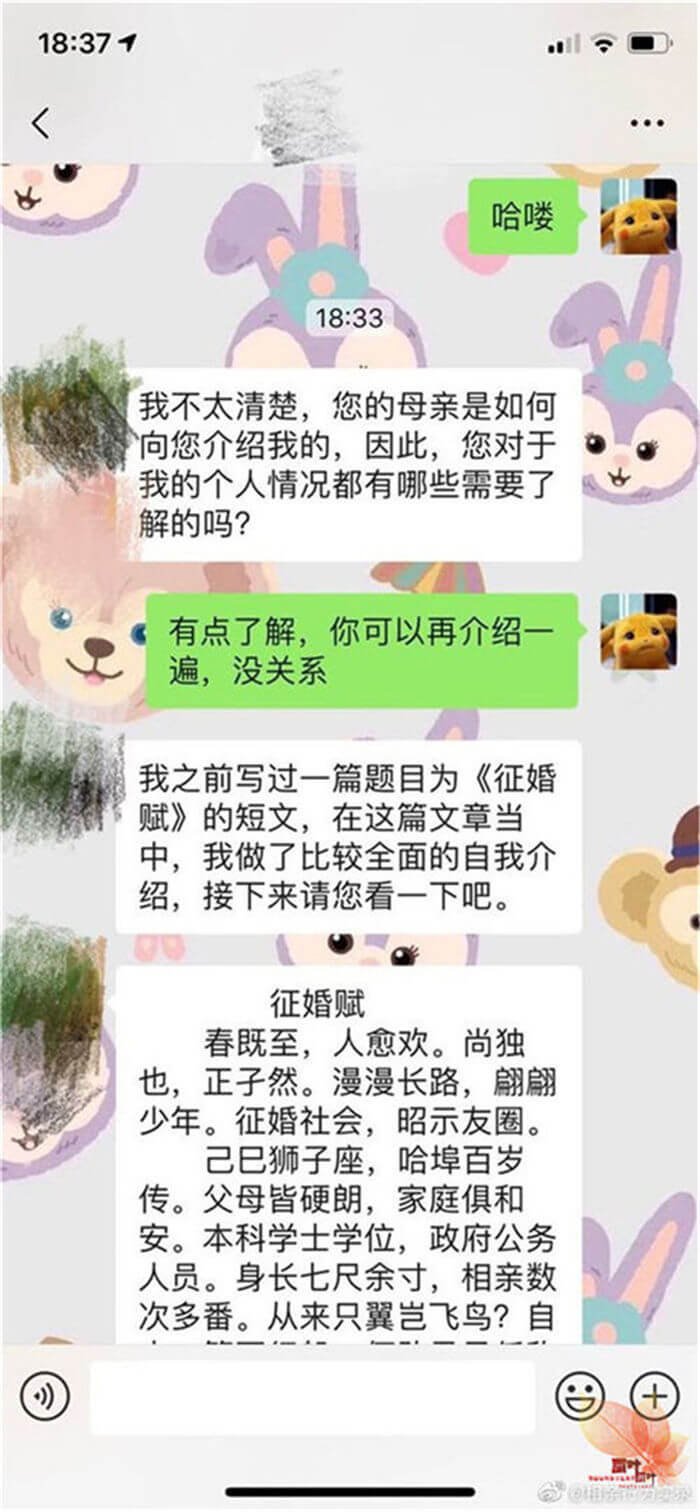700x1512 pixels.
Task: Go back to the chat list
Action: point(40,123)
